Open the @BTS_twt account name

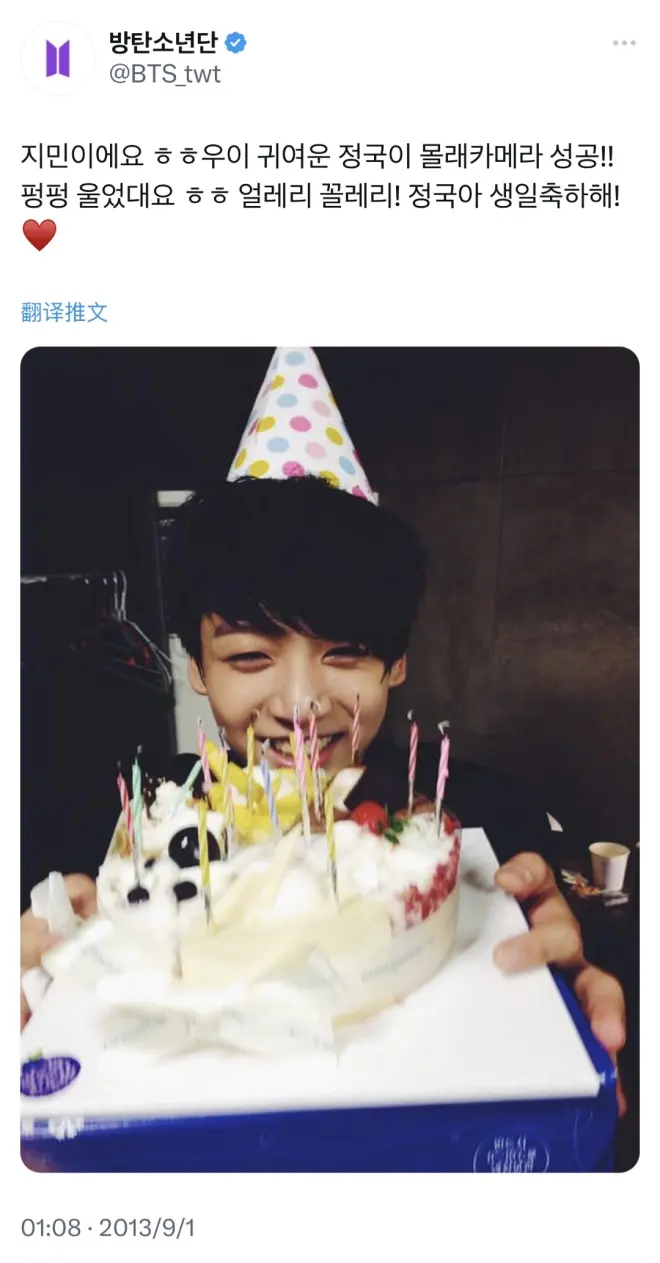[x=164, y=74]
